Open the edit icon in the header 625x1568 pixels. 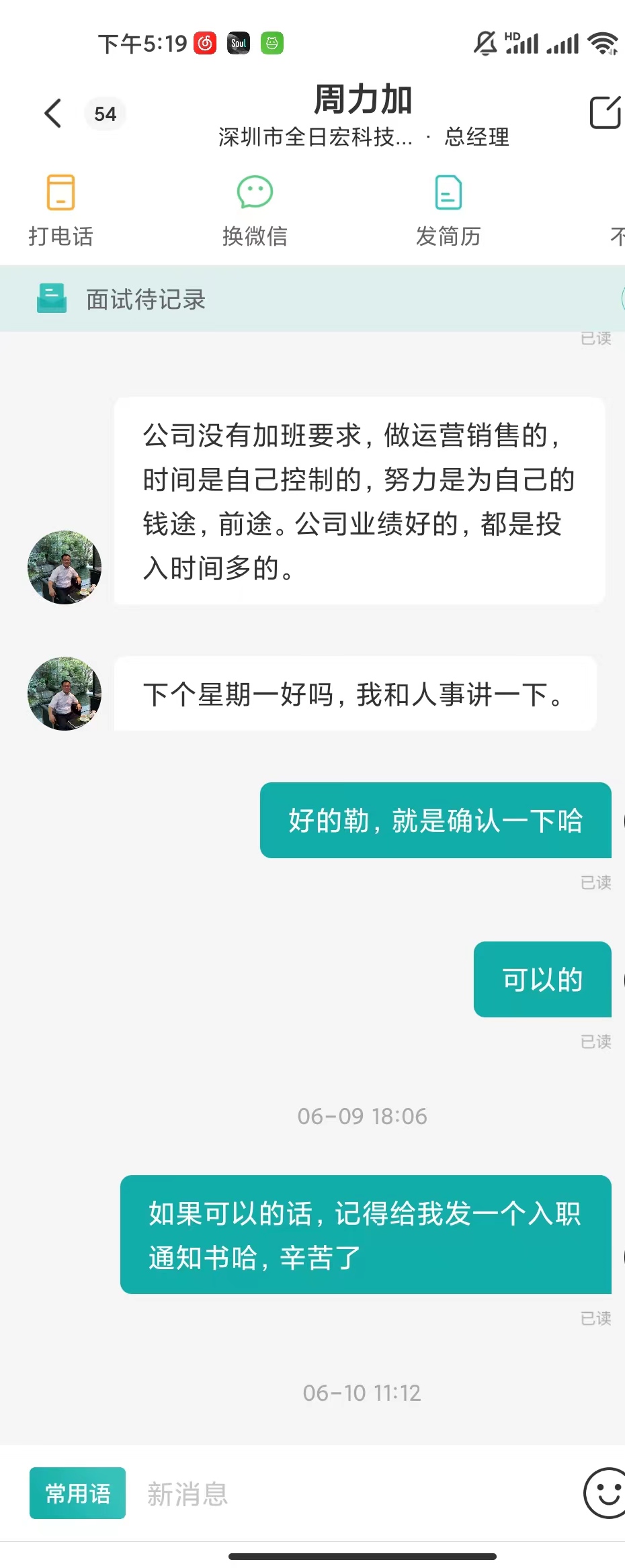pos(604,112)
